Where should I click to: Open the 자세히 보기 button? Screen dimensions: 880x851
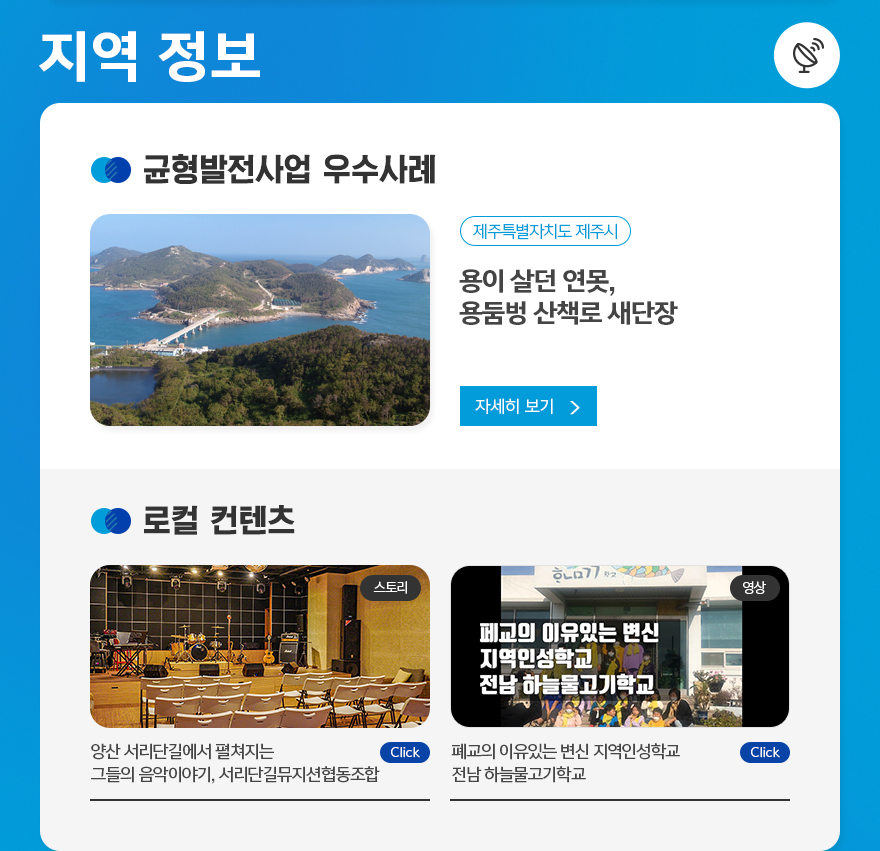[528, 406]
